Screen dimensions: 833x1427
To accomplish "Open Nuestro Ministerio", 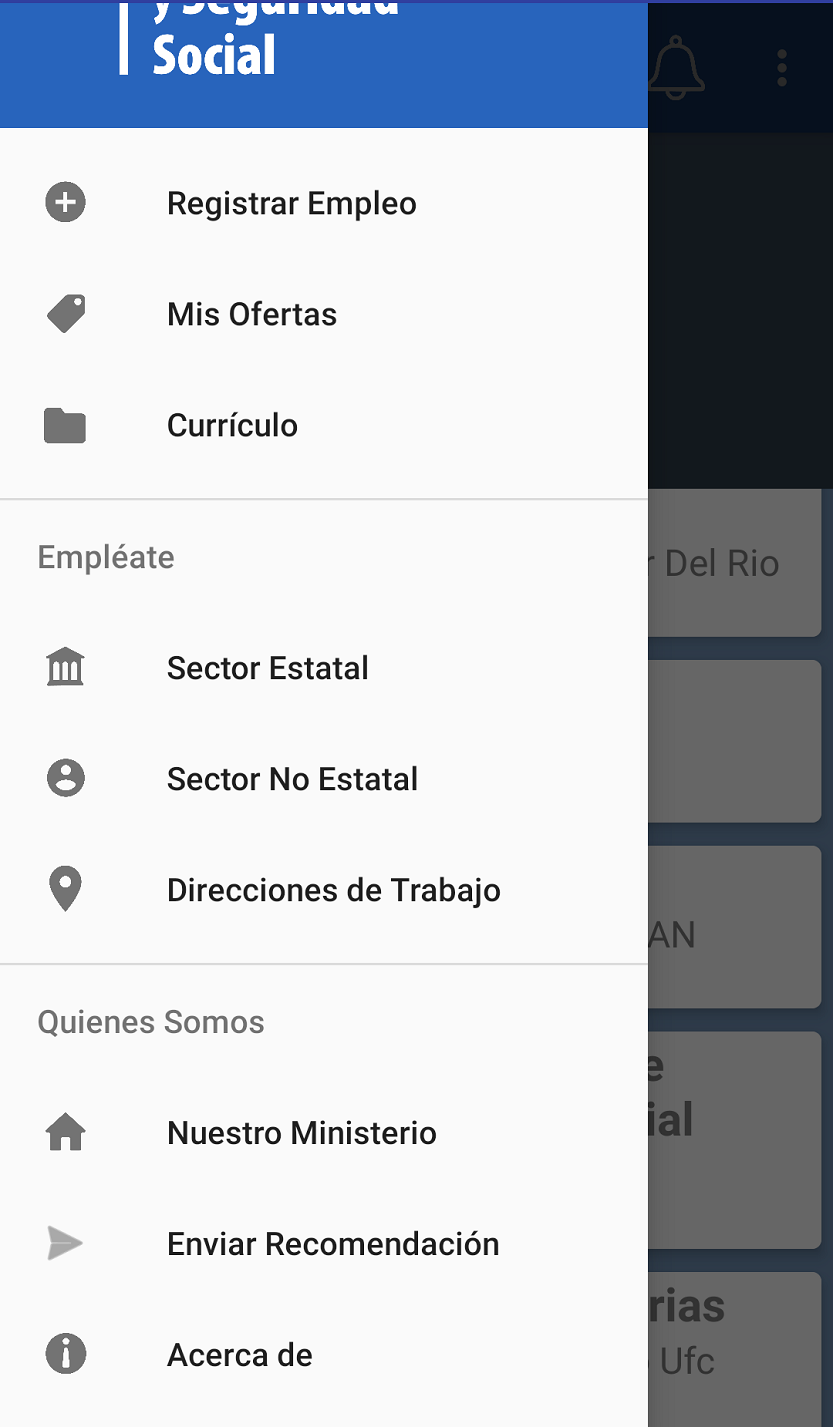I will [301, 1133].
